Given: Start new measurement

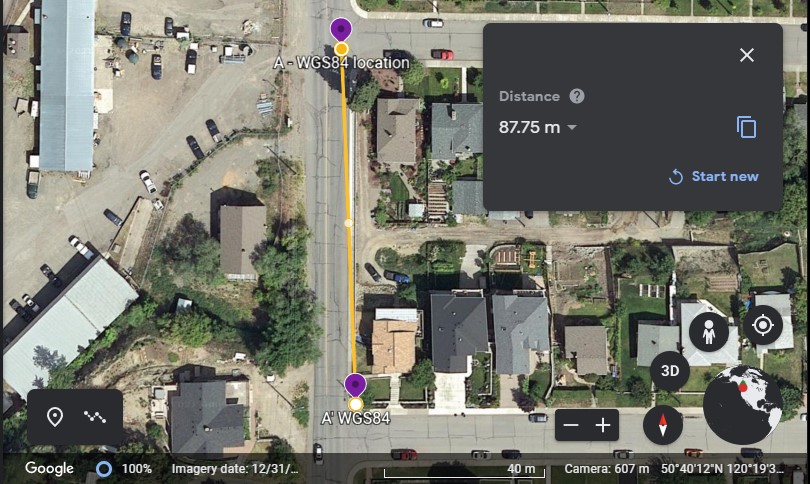Looking at the screenshot, I should click(714, 177).
